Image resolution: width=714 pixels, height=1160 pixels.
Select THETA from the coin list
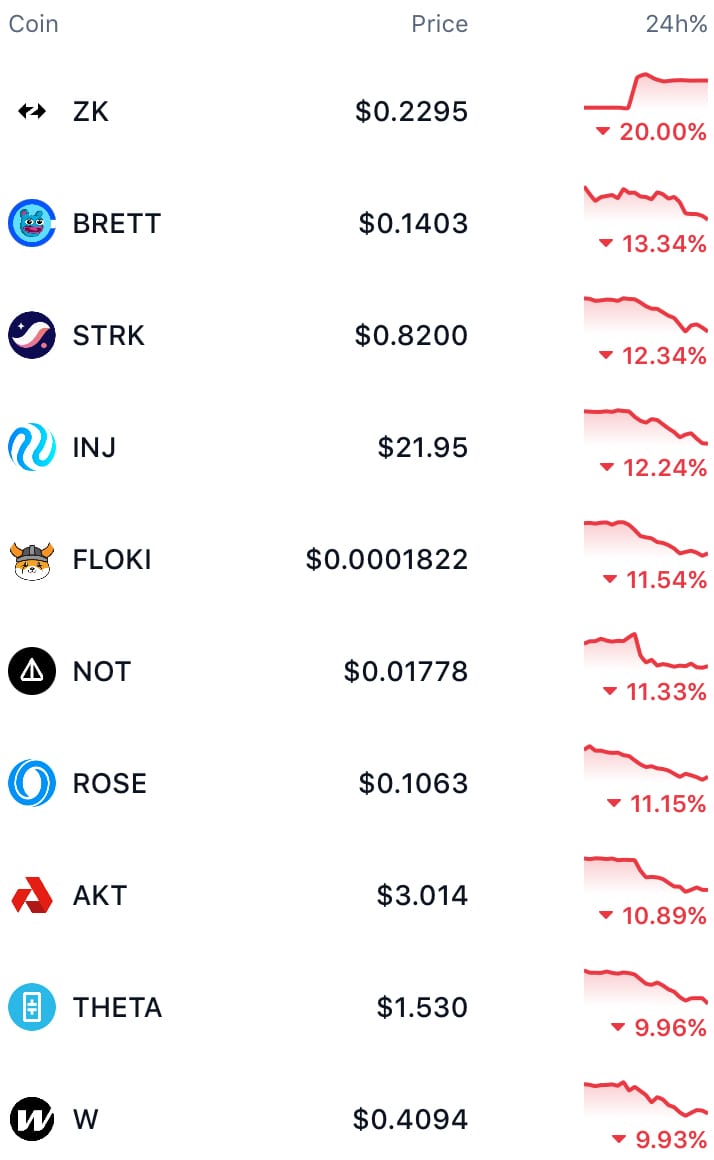pyautogui.click(x=117, y=1007)
